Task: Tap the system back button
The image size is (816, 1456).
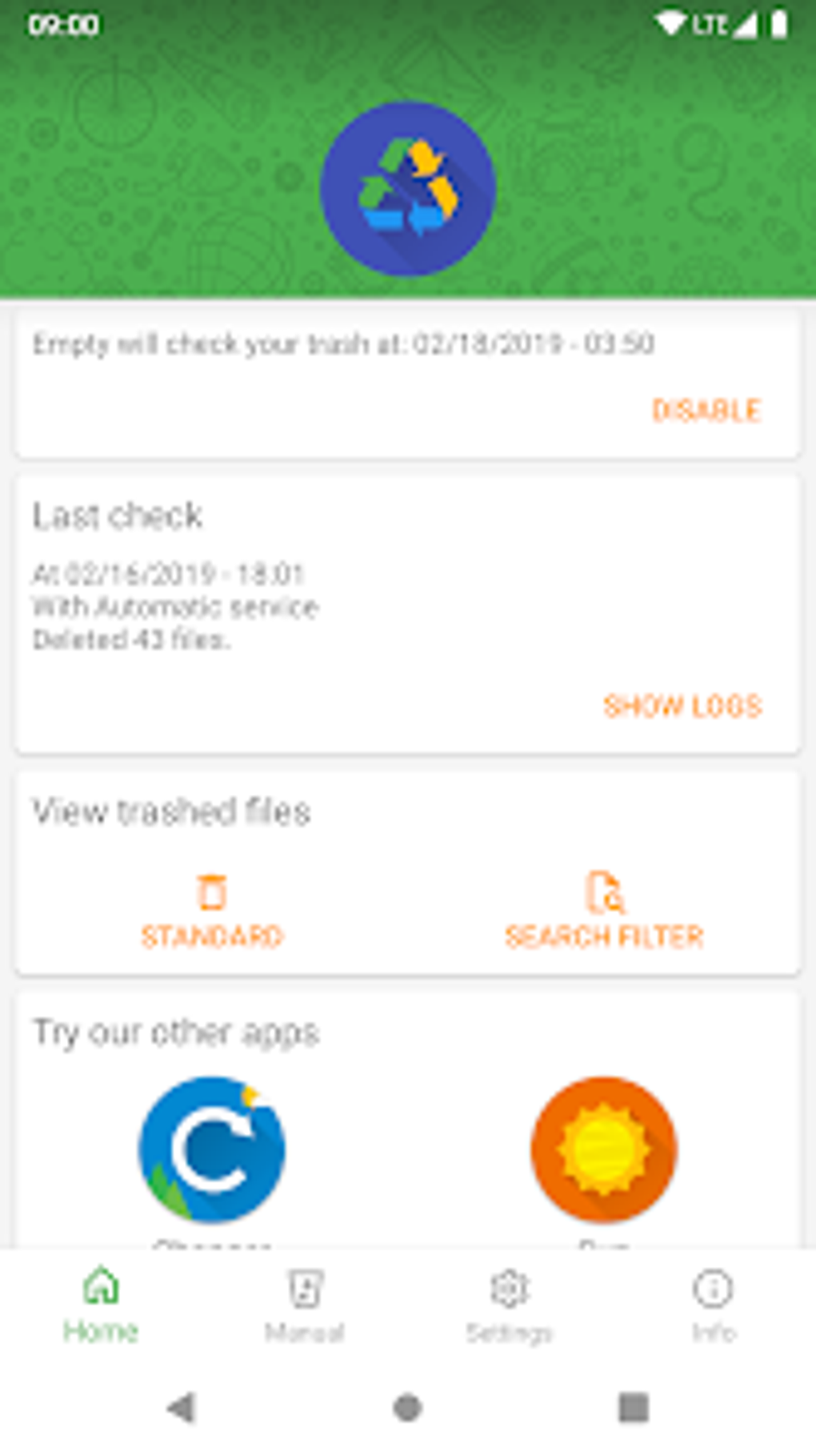Action: tap(182, 1407)
